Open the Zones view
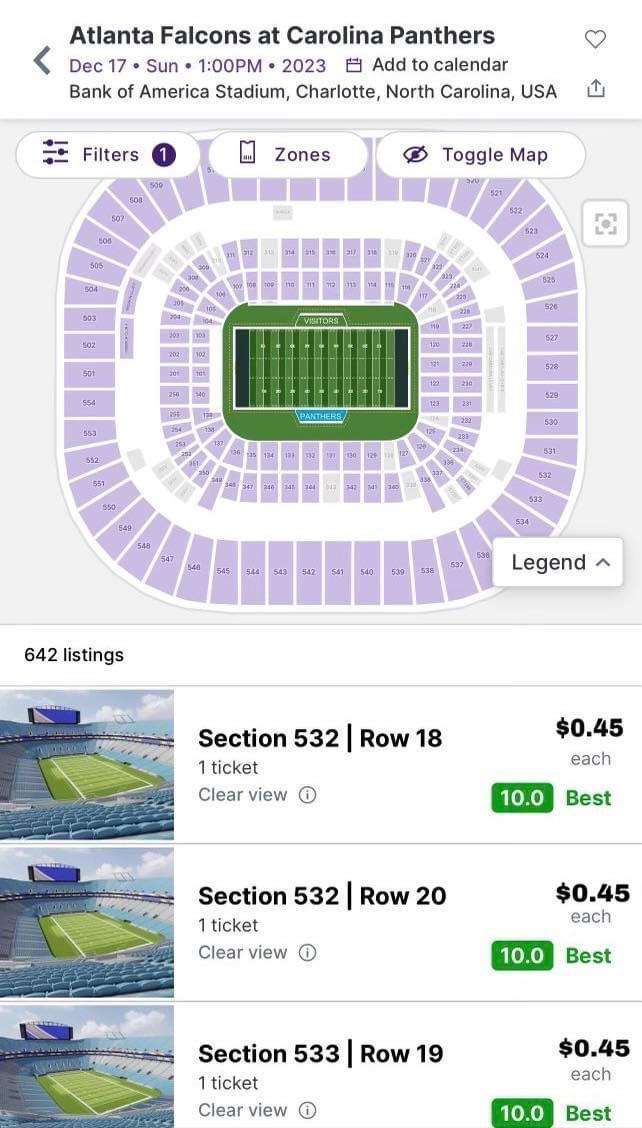 click(286, 155)
